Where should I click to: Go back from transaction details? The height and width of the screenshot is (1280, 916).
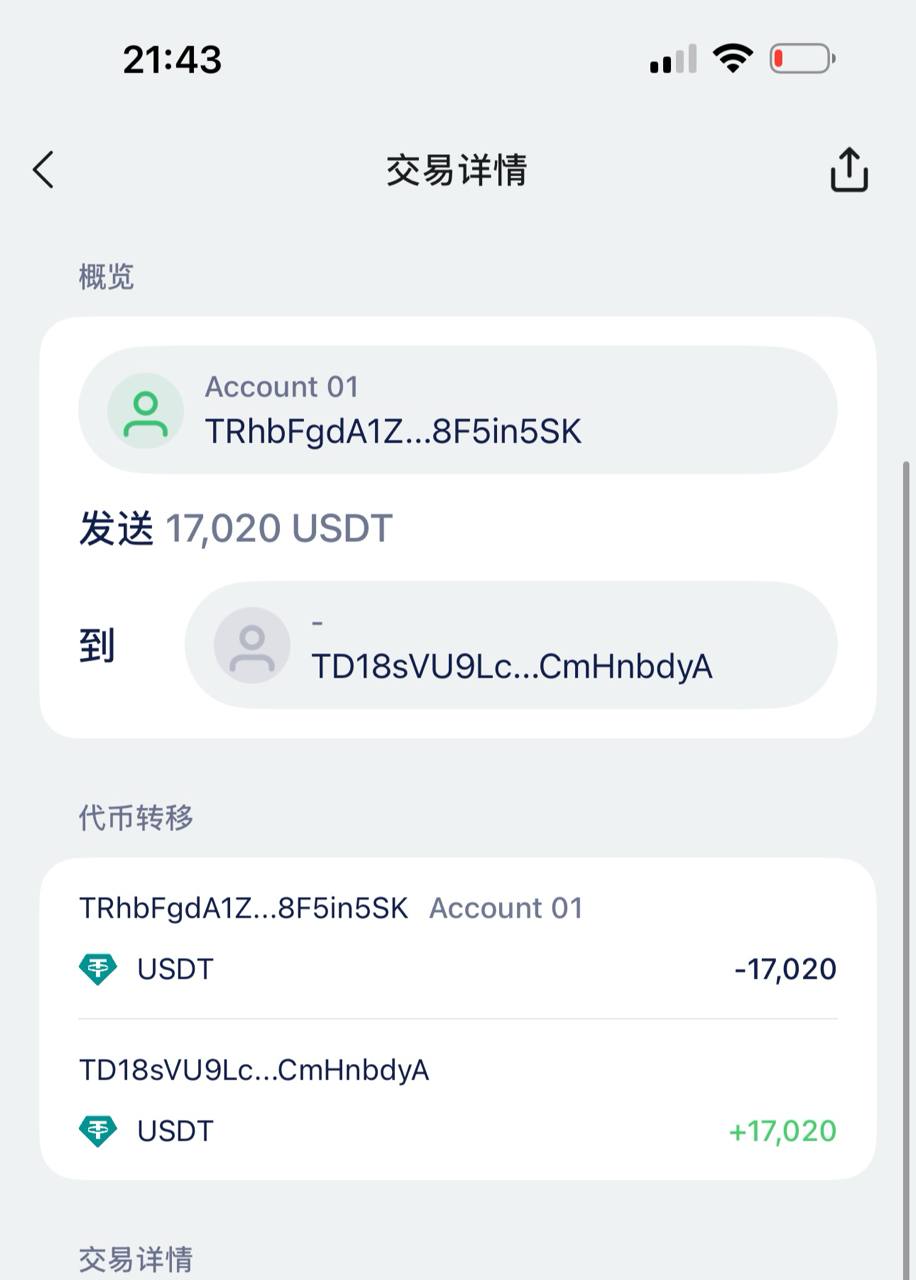coord(43,170)
